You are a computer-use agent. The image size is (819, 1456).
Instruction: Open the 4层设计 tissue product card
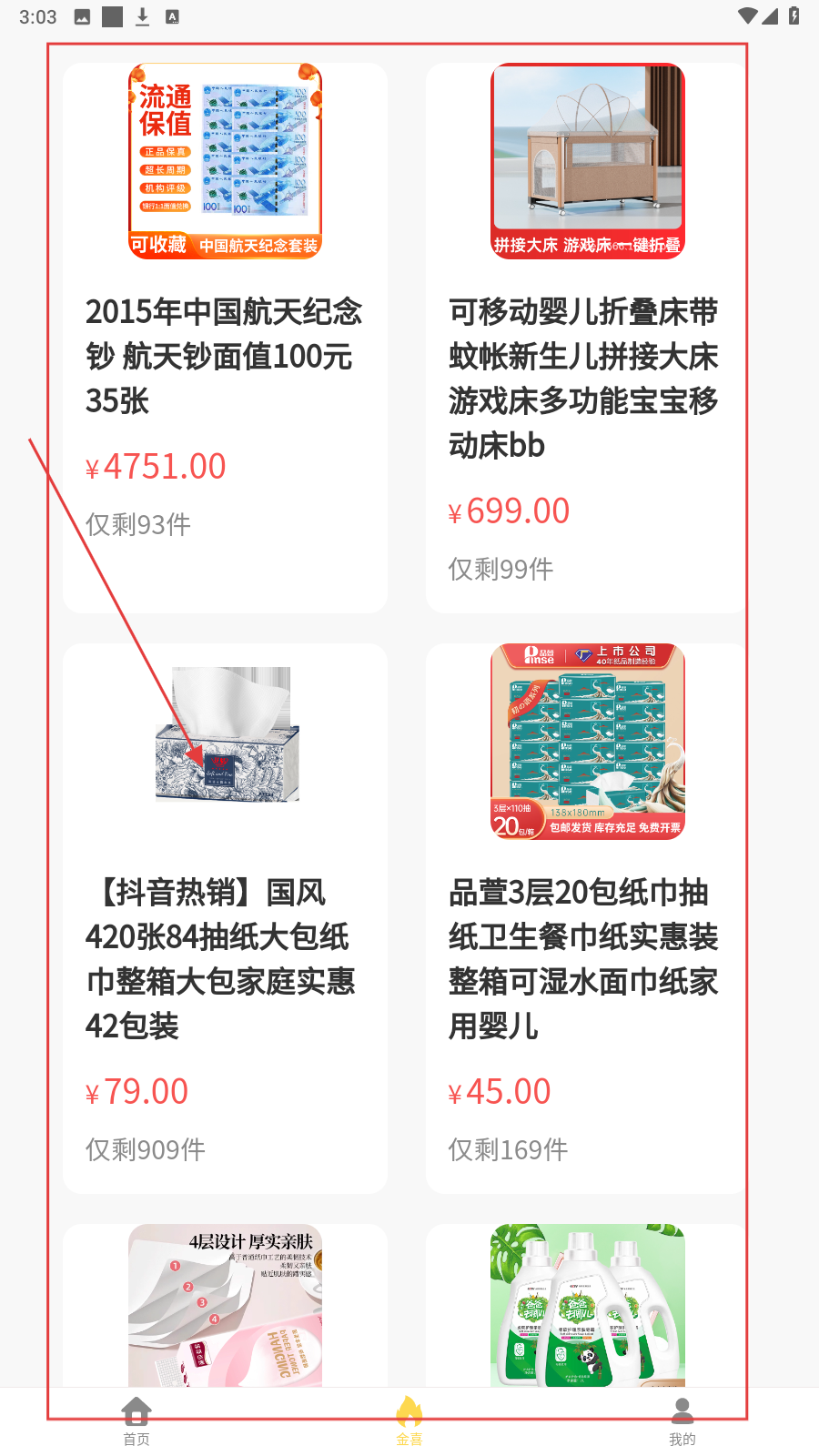point(225,1305)
